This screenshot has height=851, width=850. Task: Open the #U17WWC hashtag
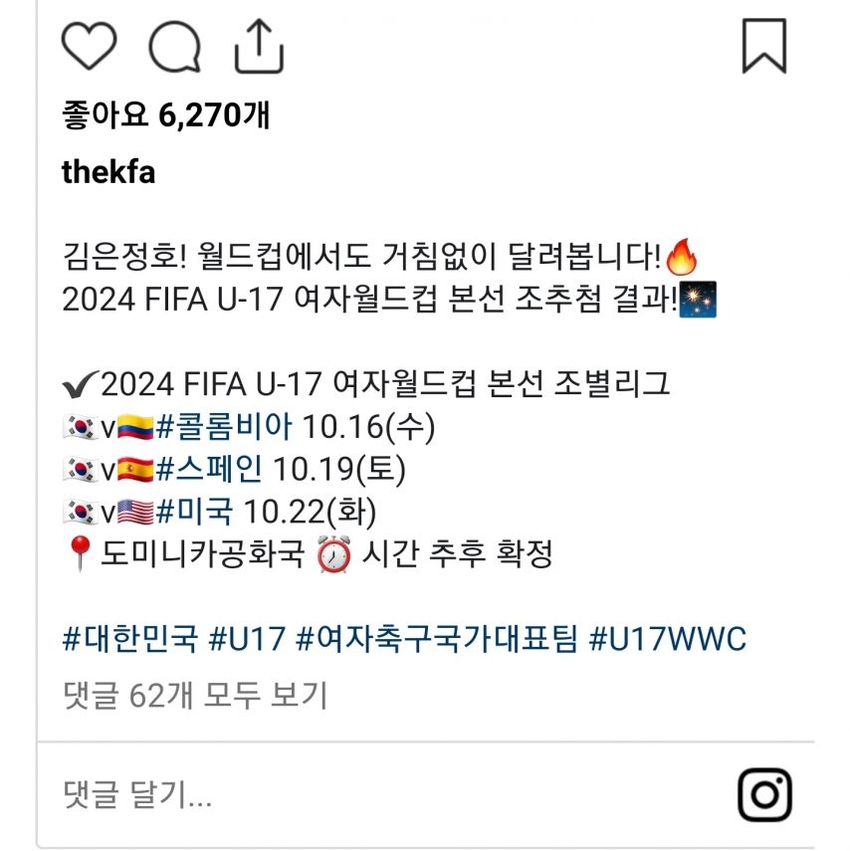click(668, 638)
